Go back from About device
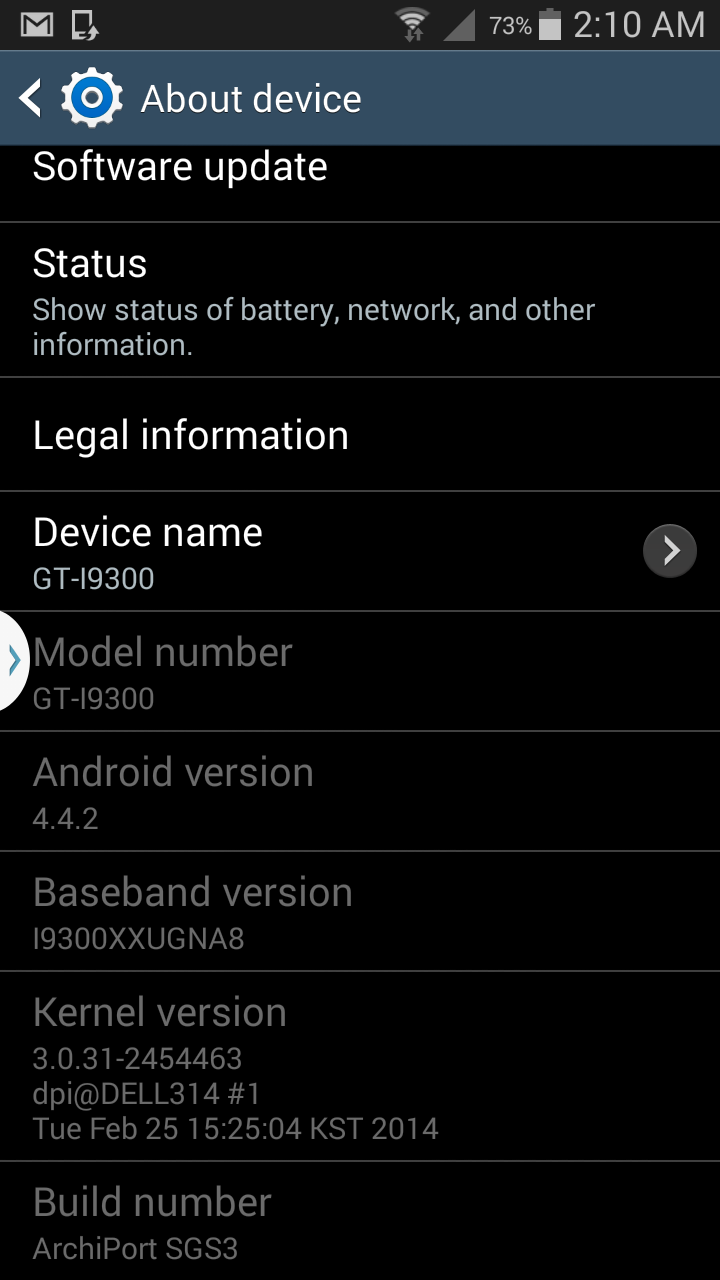 pos(32,98)
